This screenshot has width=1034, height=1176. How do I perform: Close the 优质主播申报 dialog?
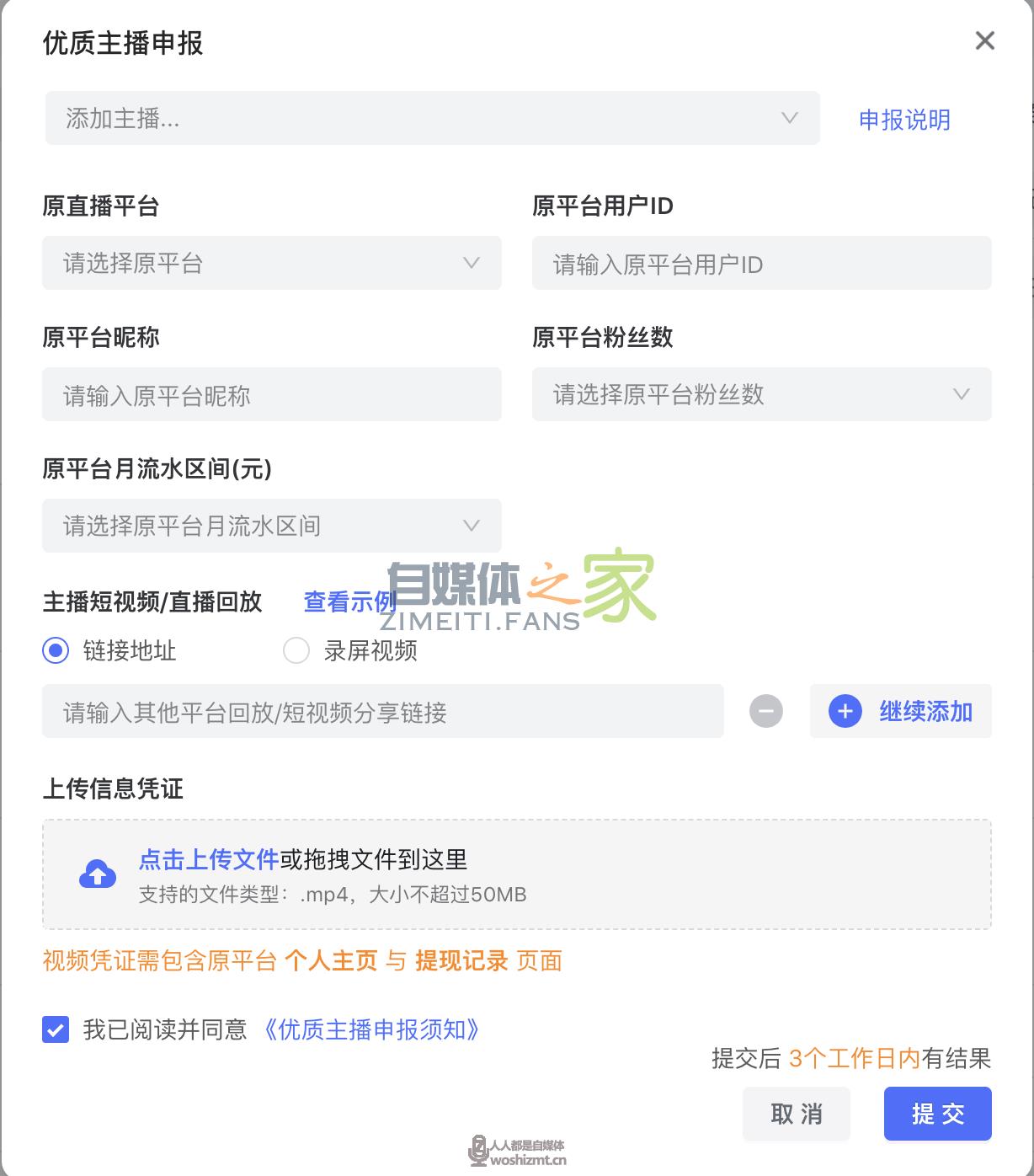pyautogui.click(x=984, y=40)
